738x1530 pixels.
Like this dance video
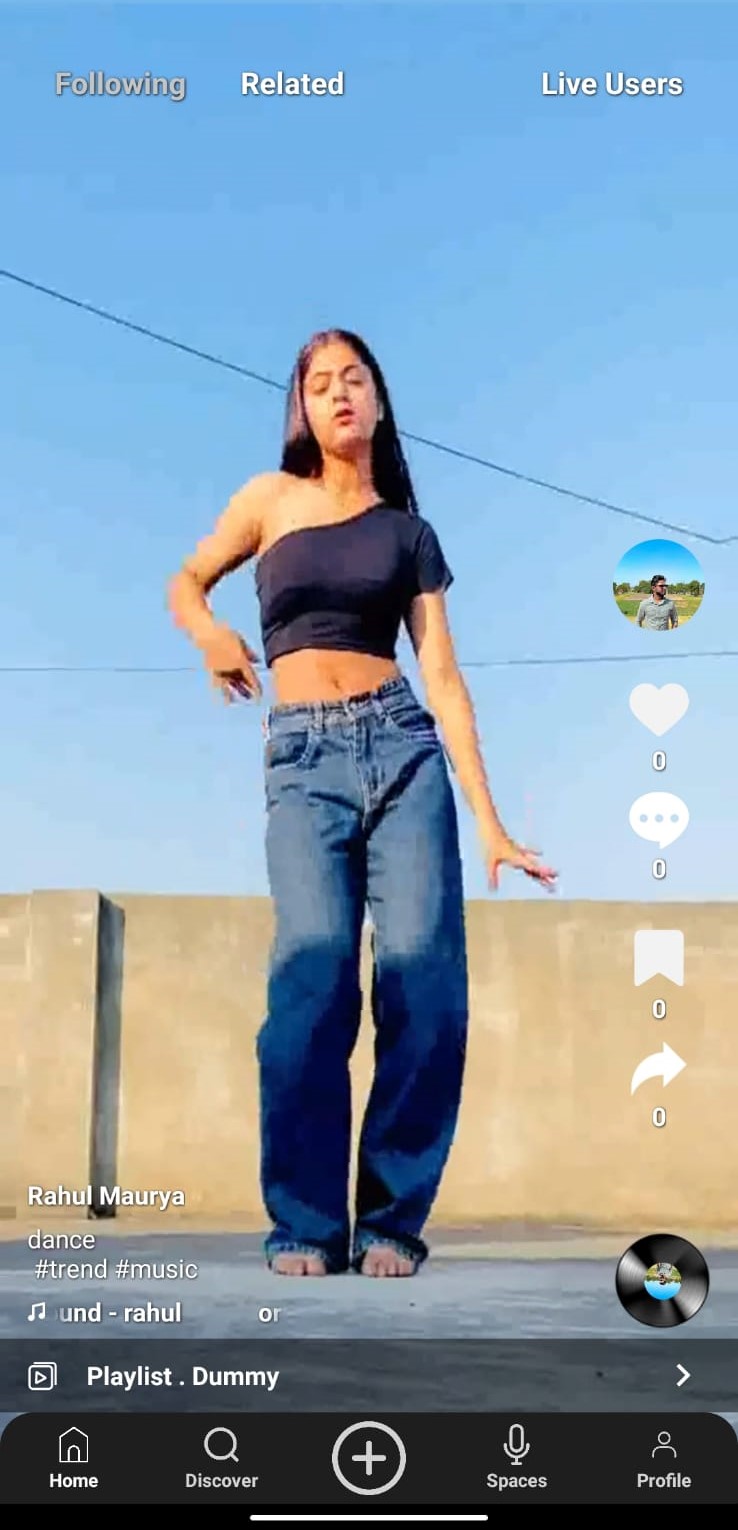658,710
